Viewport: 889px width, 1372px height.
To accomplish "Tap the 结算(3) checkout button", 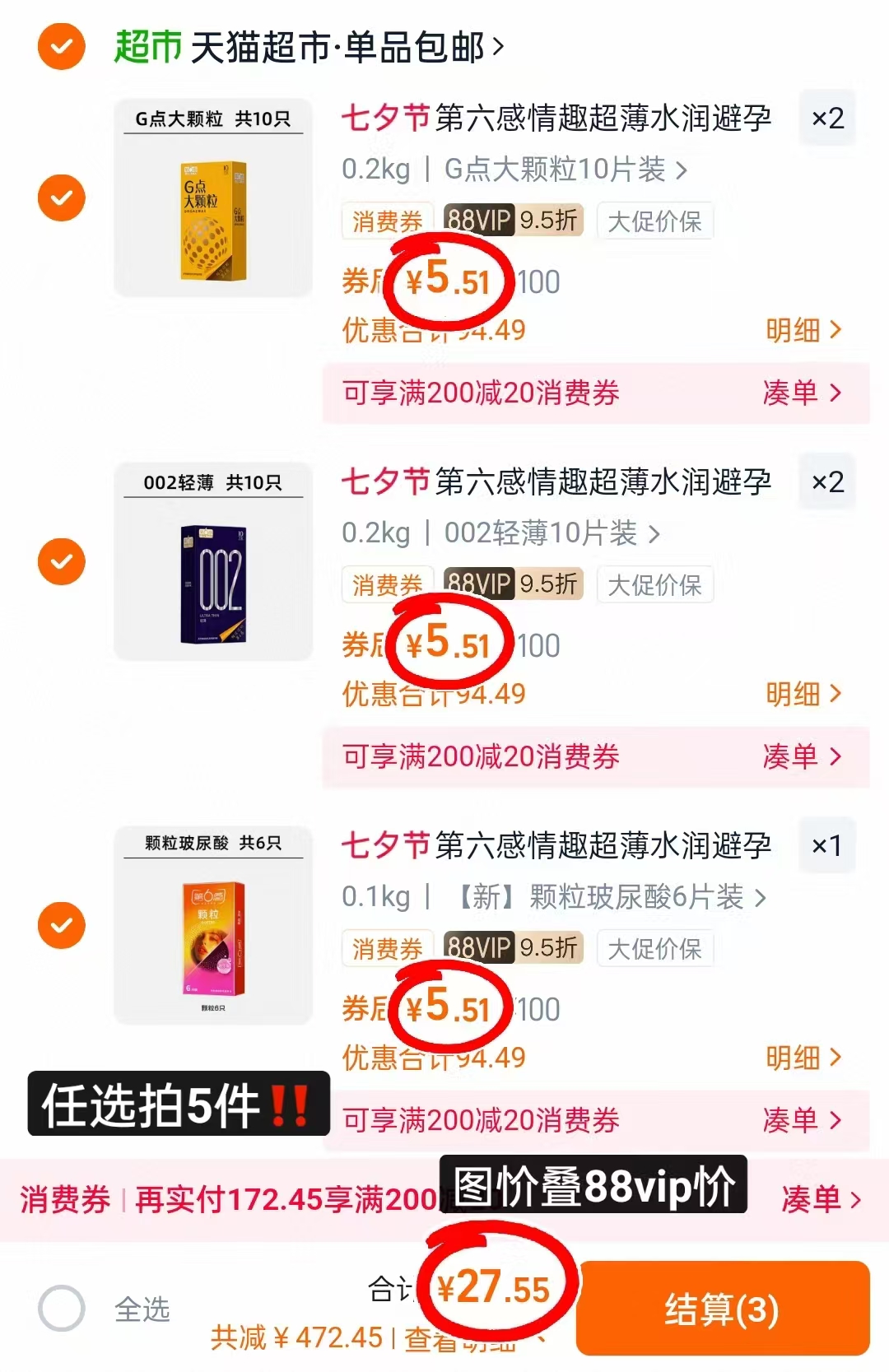I will coord(723,1309).
